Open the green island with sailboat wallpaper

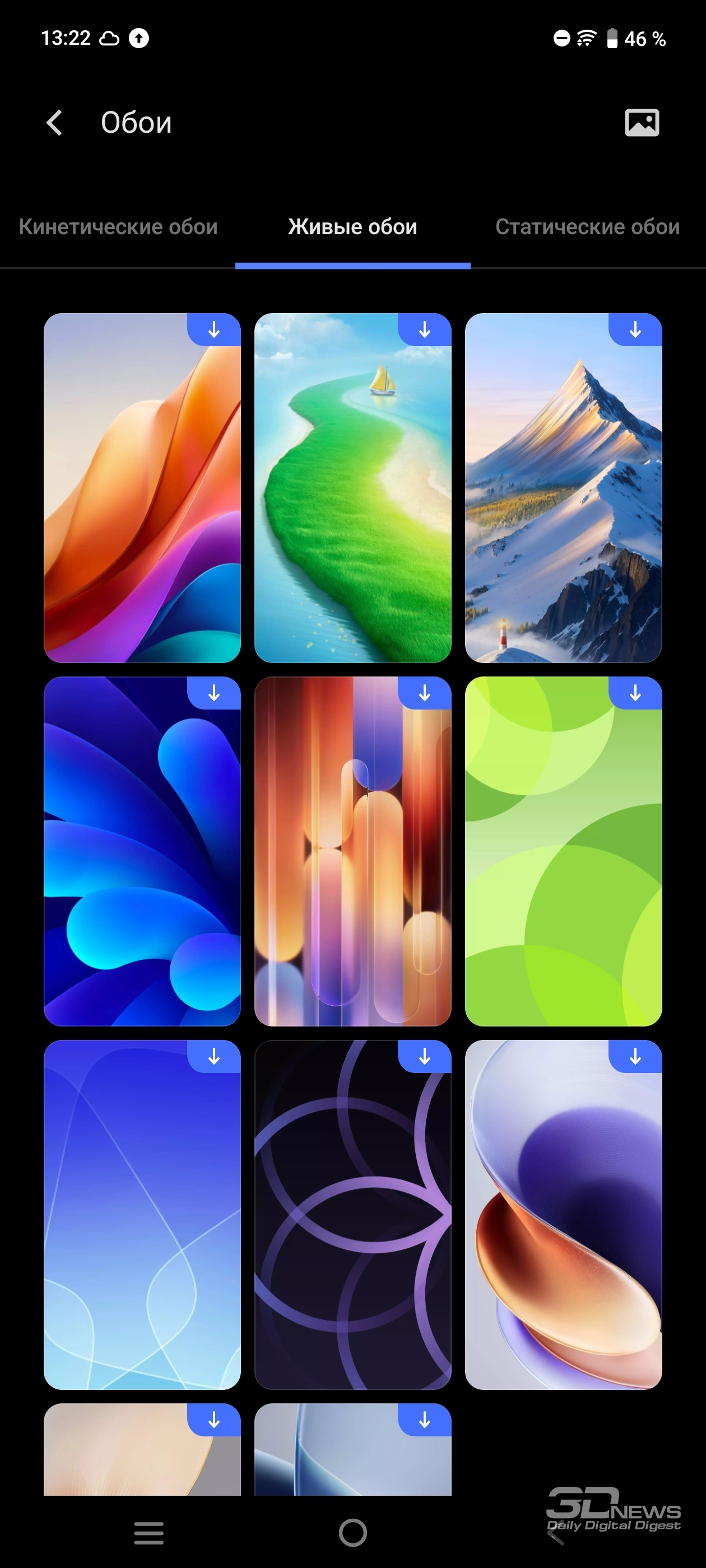click(x=352, y=488)
